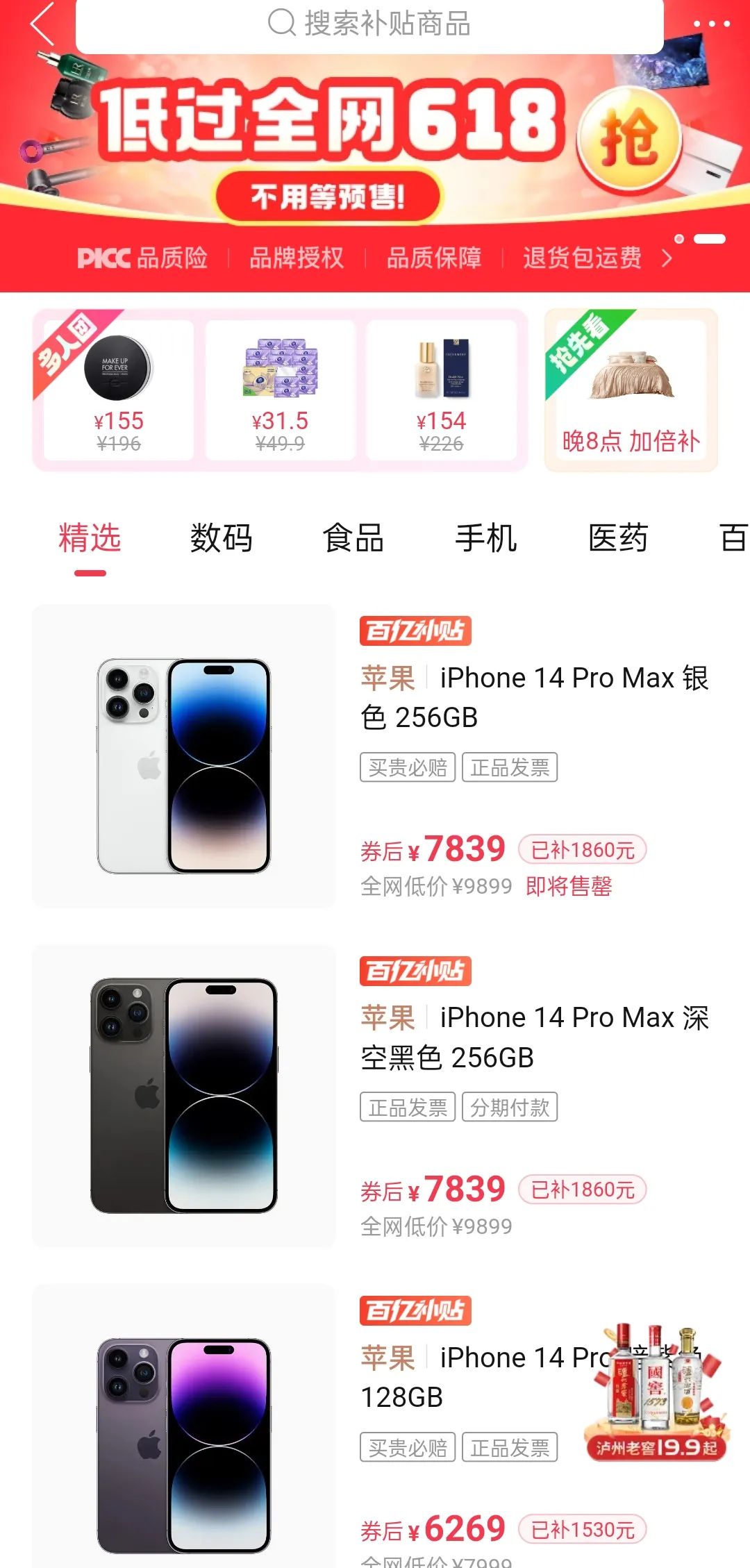View the ¥31.5 tissue pack deal
The height and width of the screenshot is (1568, 750).
click(280, 390)
